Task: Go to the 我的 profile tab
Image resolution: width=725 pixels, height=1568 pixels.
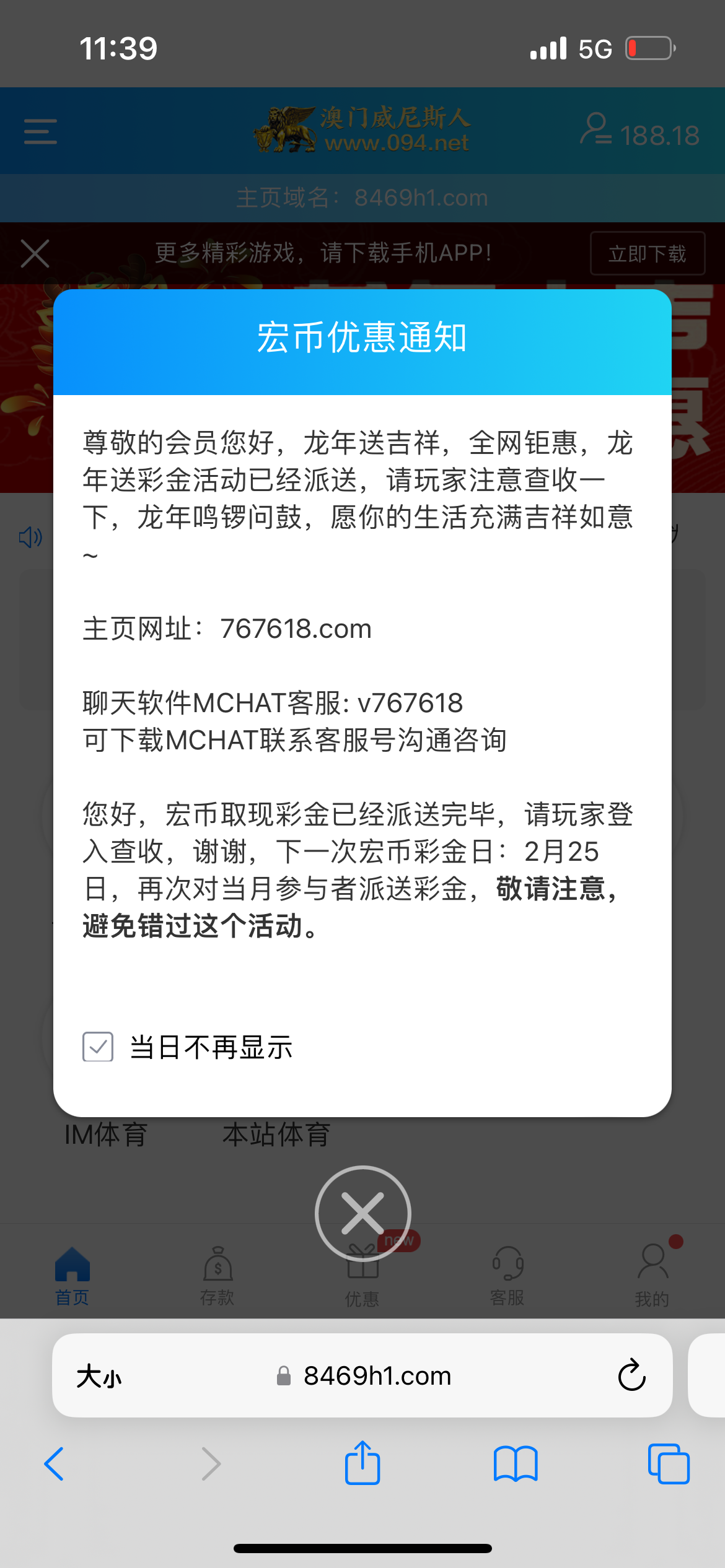Action: pyautogui.click(x=652, y=1276)
